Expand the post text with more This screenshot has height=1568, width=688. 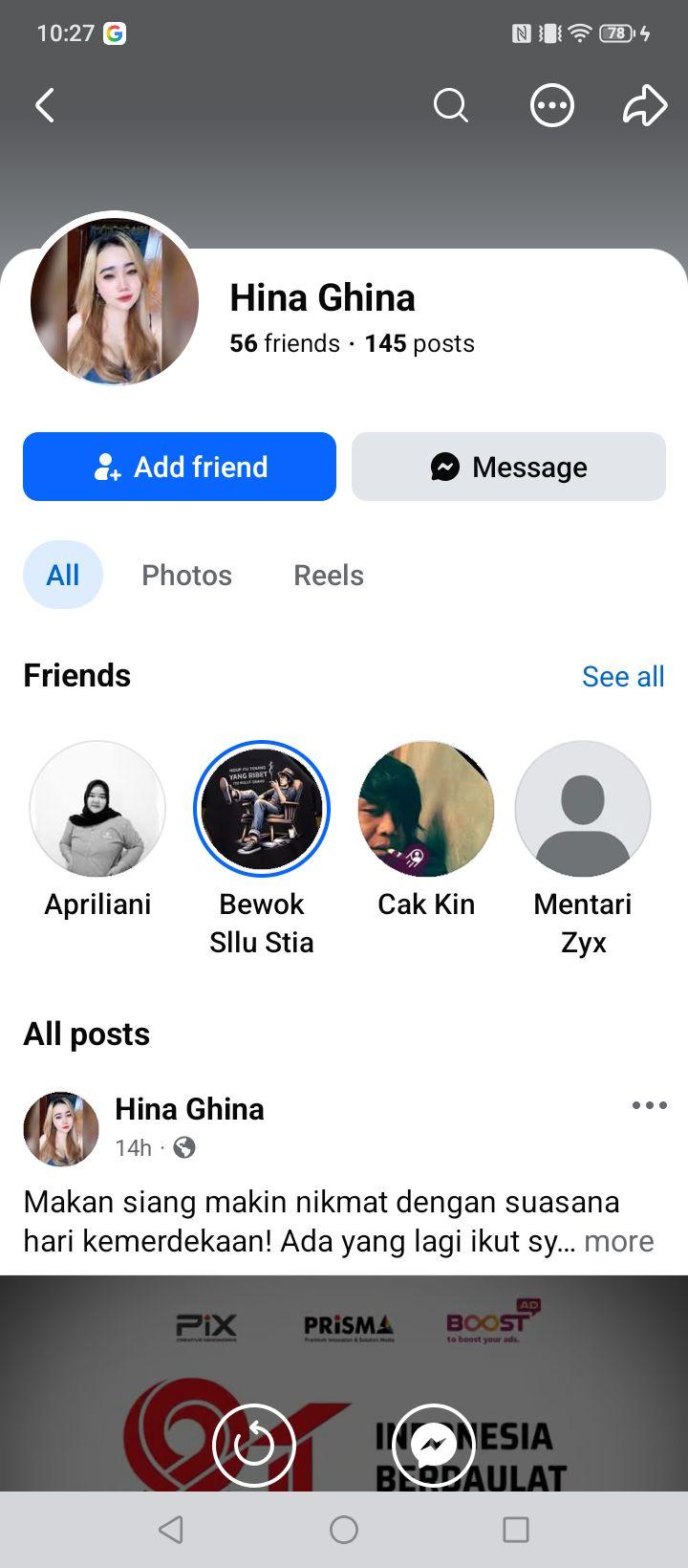point(619,1241)
